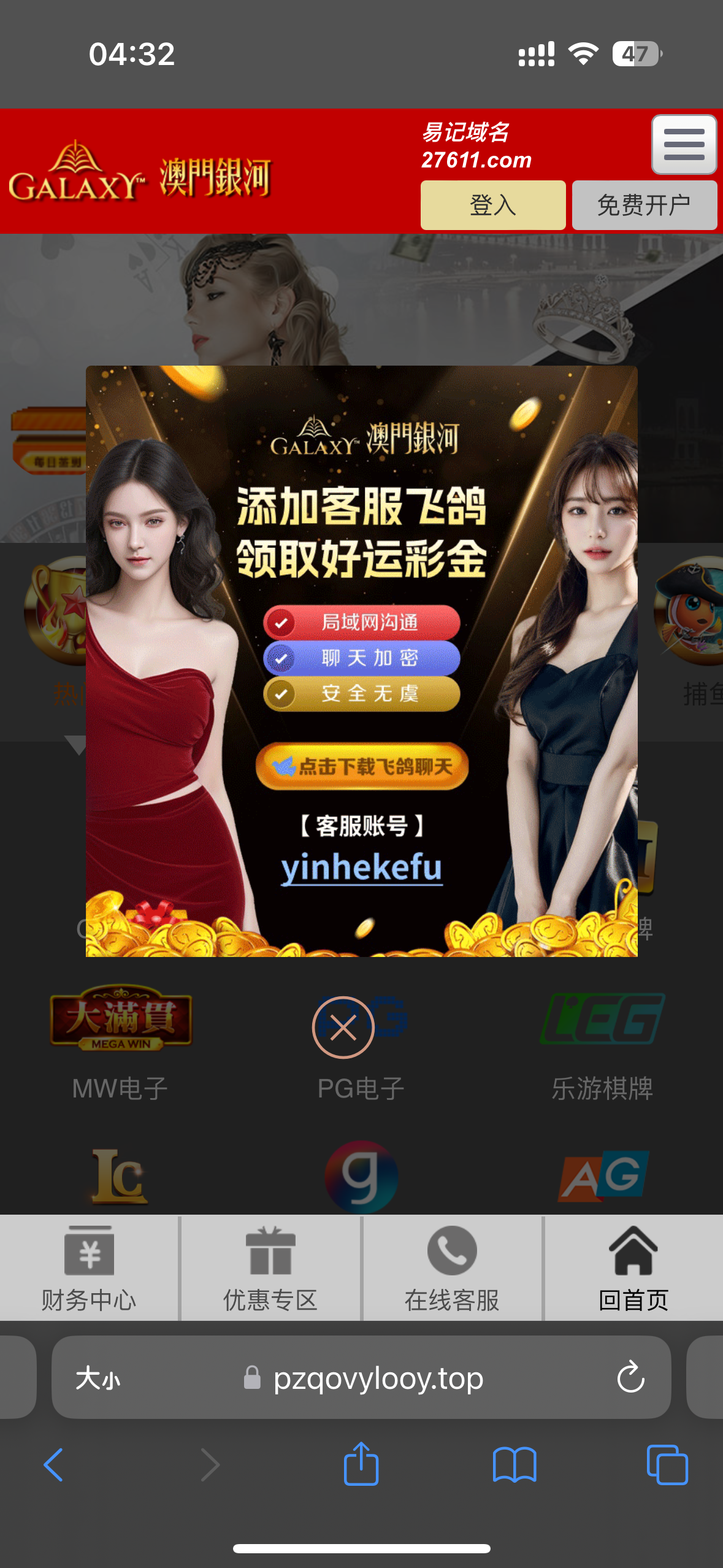Tap the pzqovylooy.top address bar

click(x=378, y=1378)
